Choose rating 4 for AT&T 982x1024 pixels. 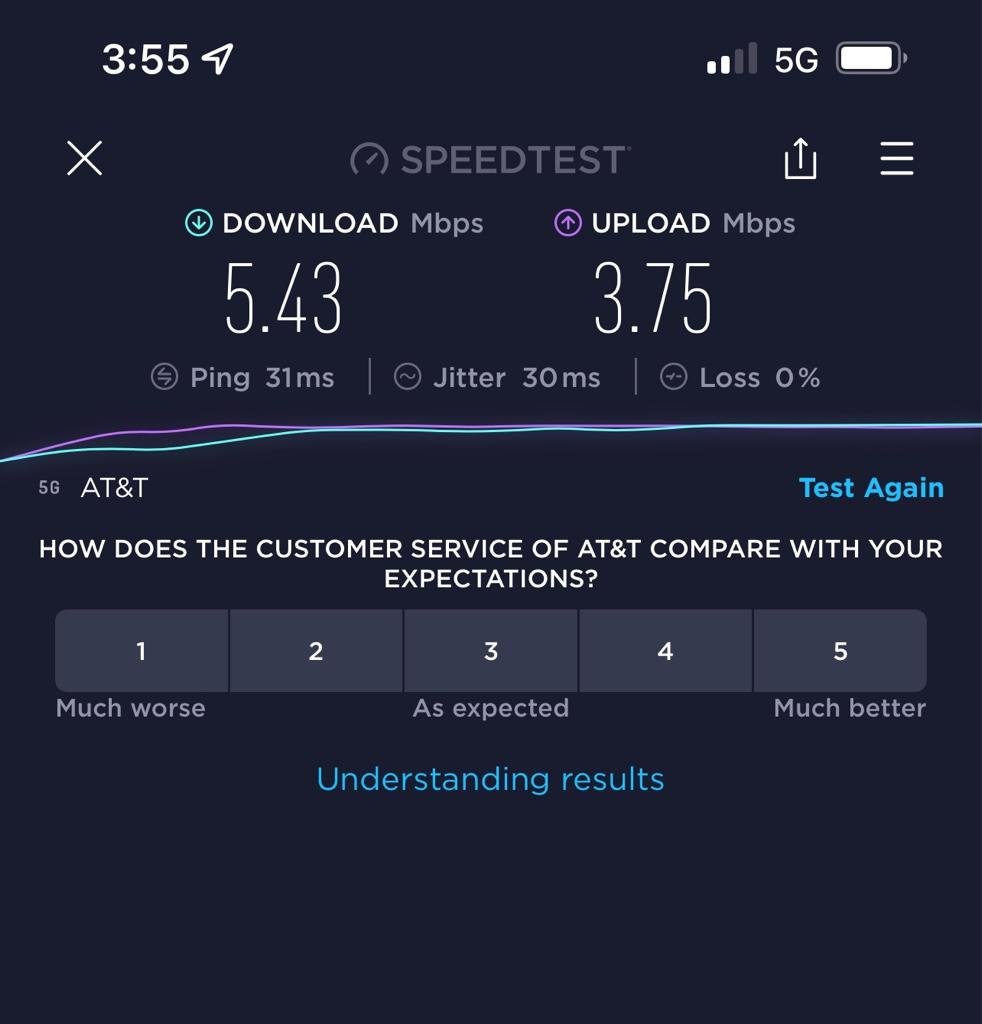(x=665, y=650)
